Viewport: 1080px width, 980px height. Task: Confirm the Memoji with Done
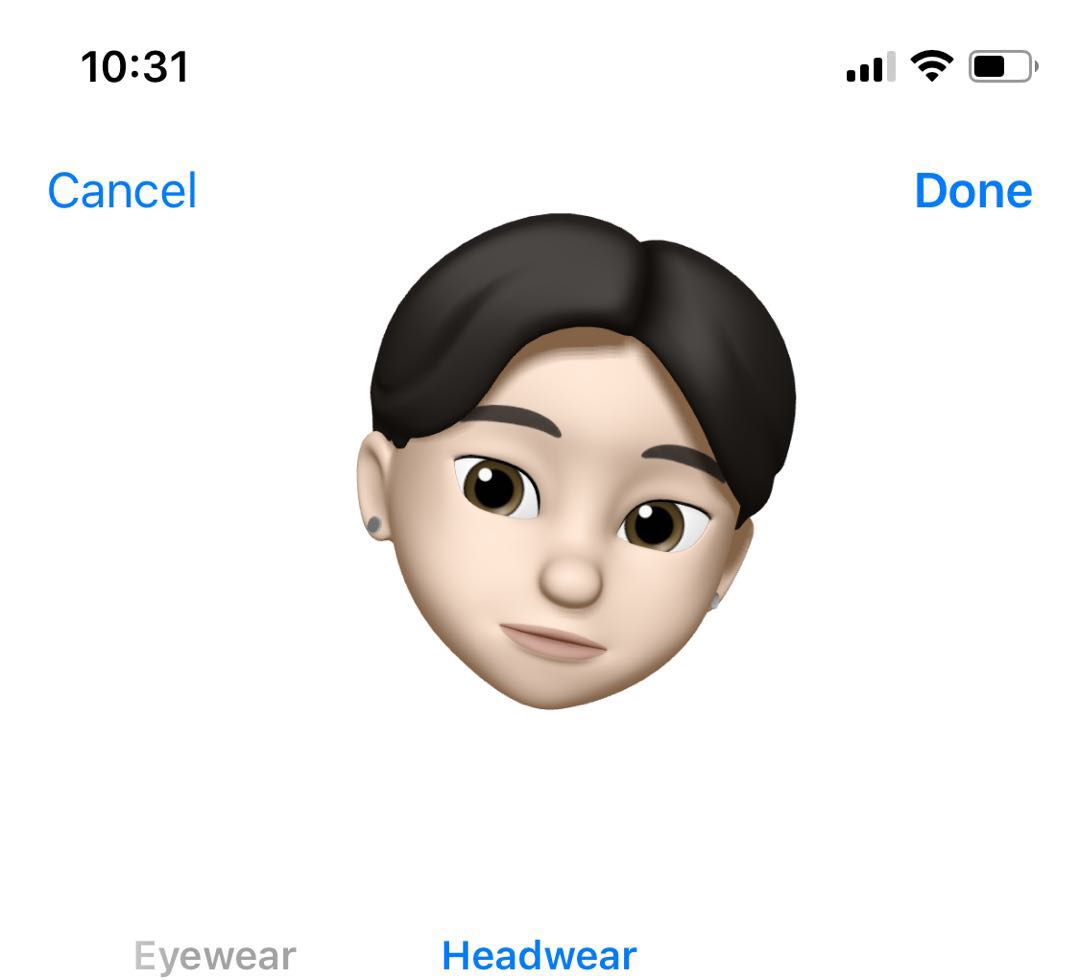[972, 190]
